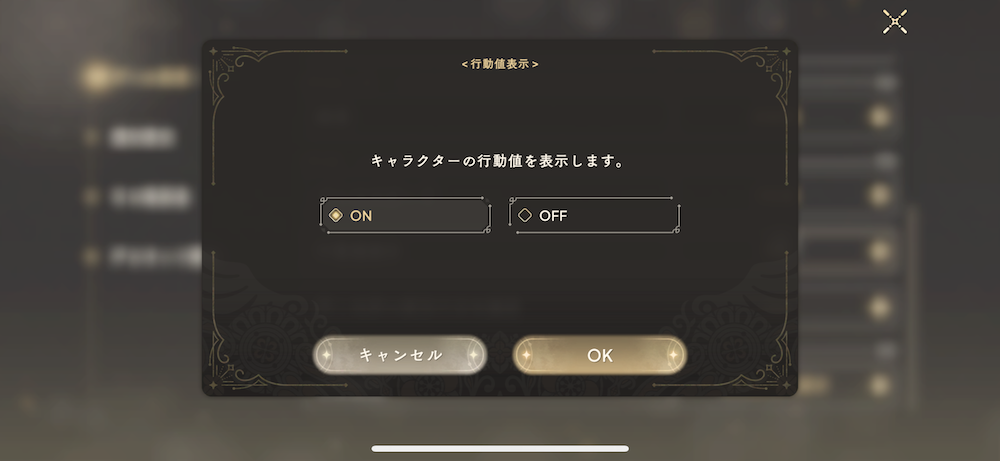Select the ON option for action value display
Viewport: 1000px width, 461px height.
(405, 215)
